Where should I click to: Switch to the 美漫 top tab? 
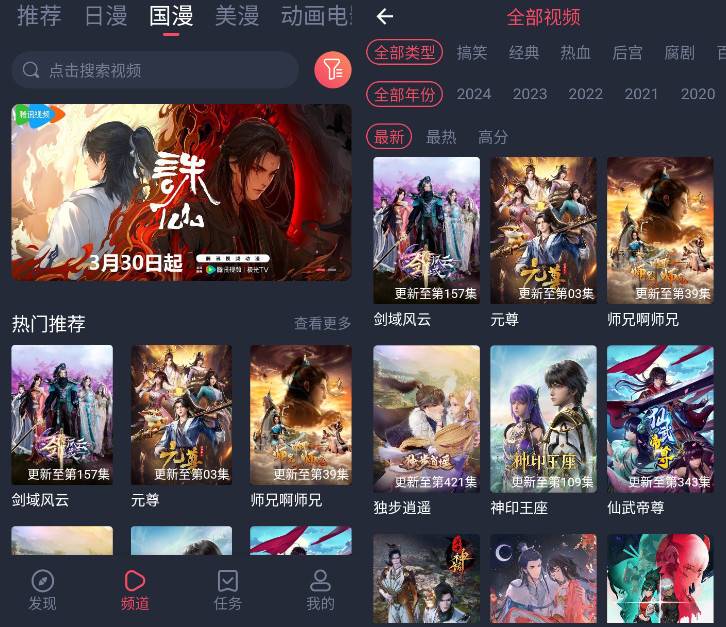[x=236, y=16]
